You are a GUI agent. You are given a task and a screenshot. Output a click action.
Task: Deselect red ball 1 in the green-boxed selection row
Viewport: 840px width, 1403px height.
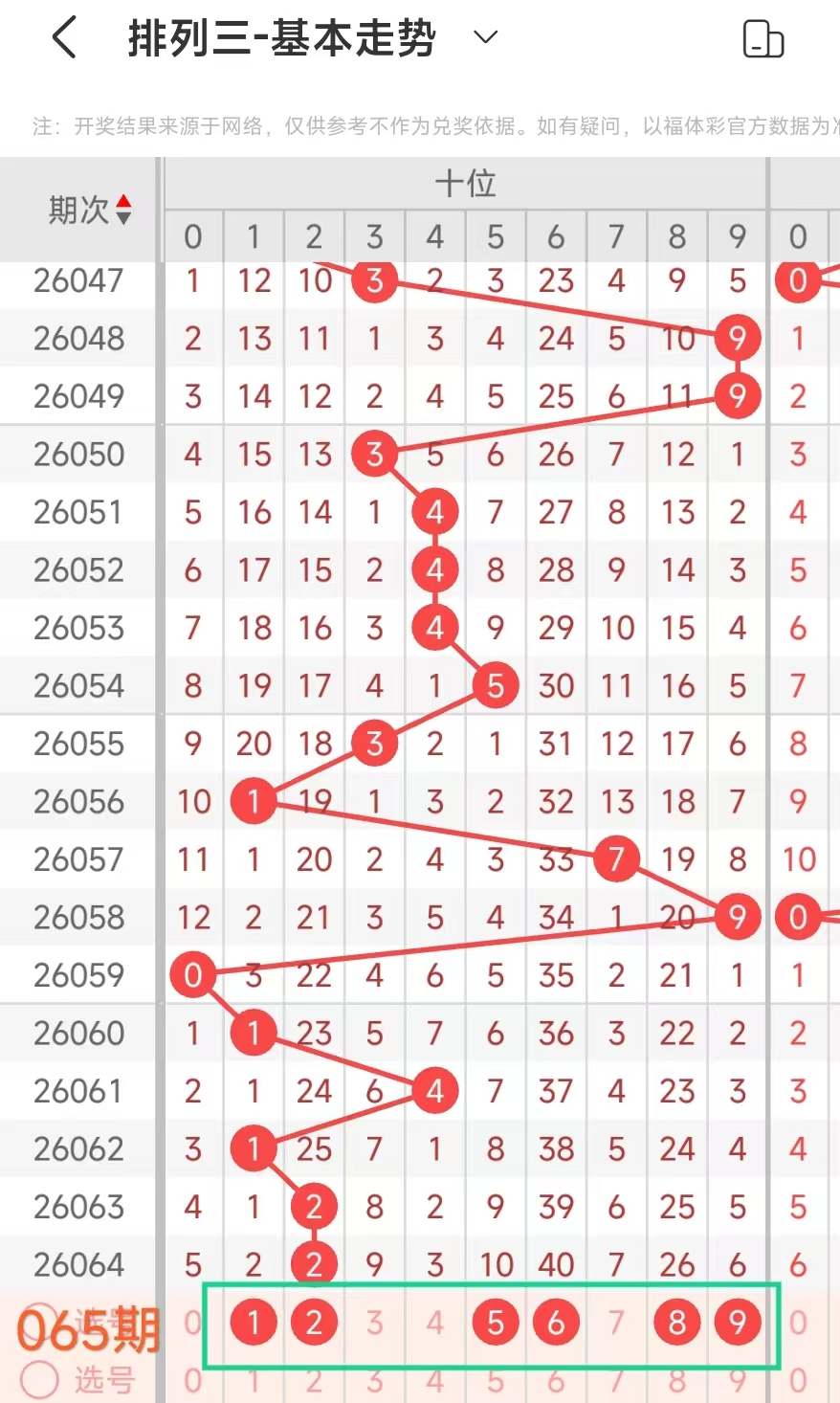(x=254, y=1323)
